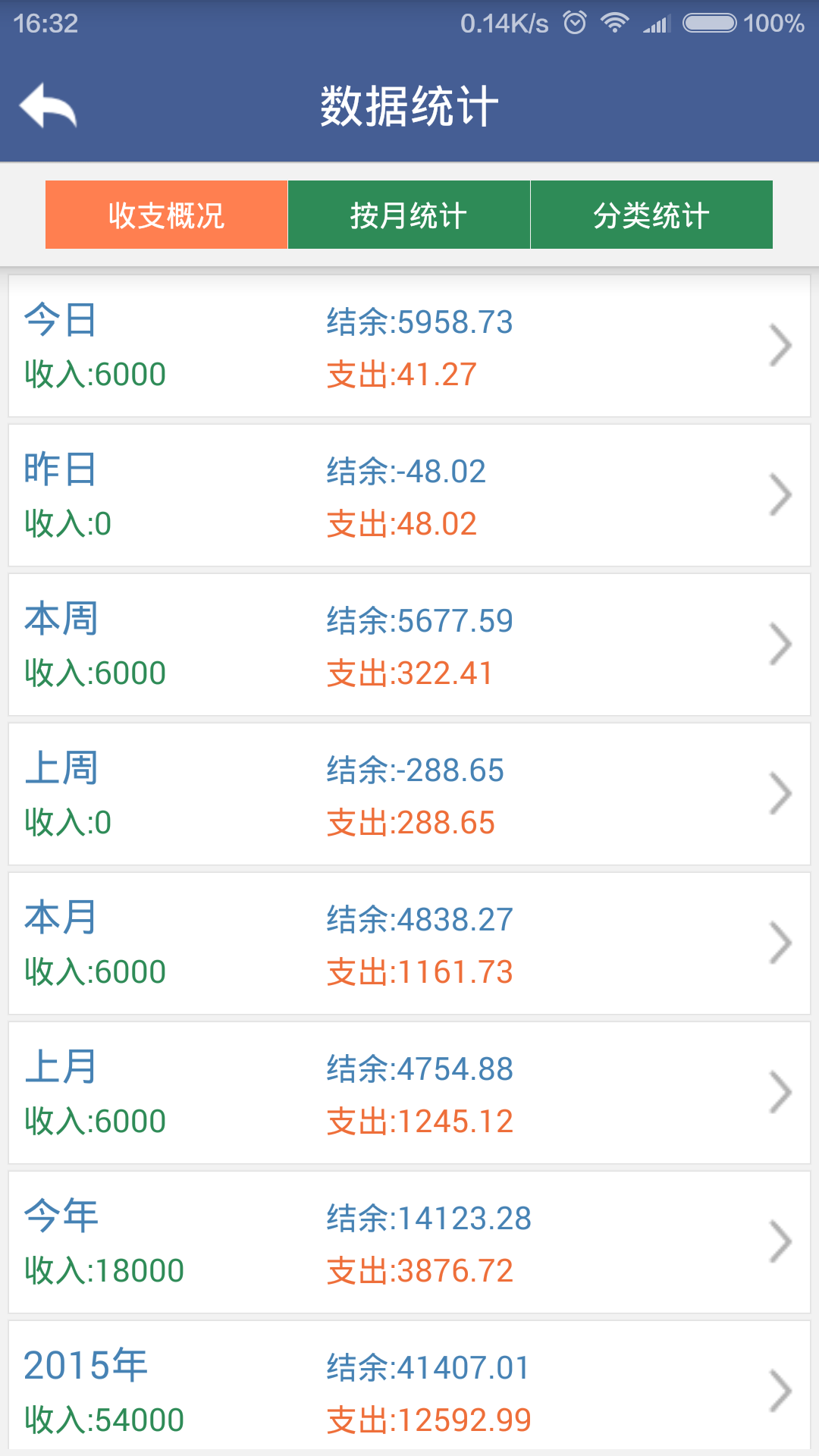Open the 2015年 statistics row
819x1456 pixels.
pyautogui.click(x=409, y=1389)
